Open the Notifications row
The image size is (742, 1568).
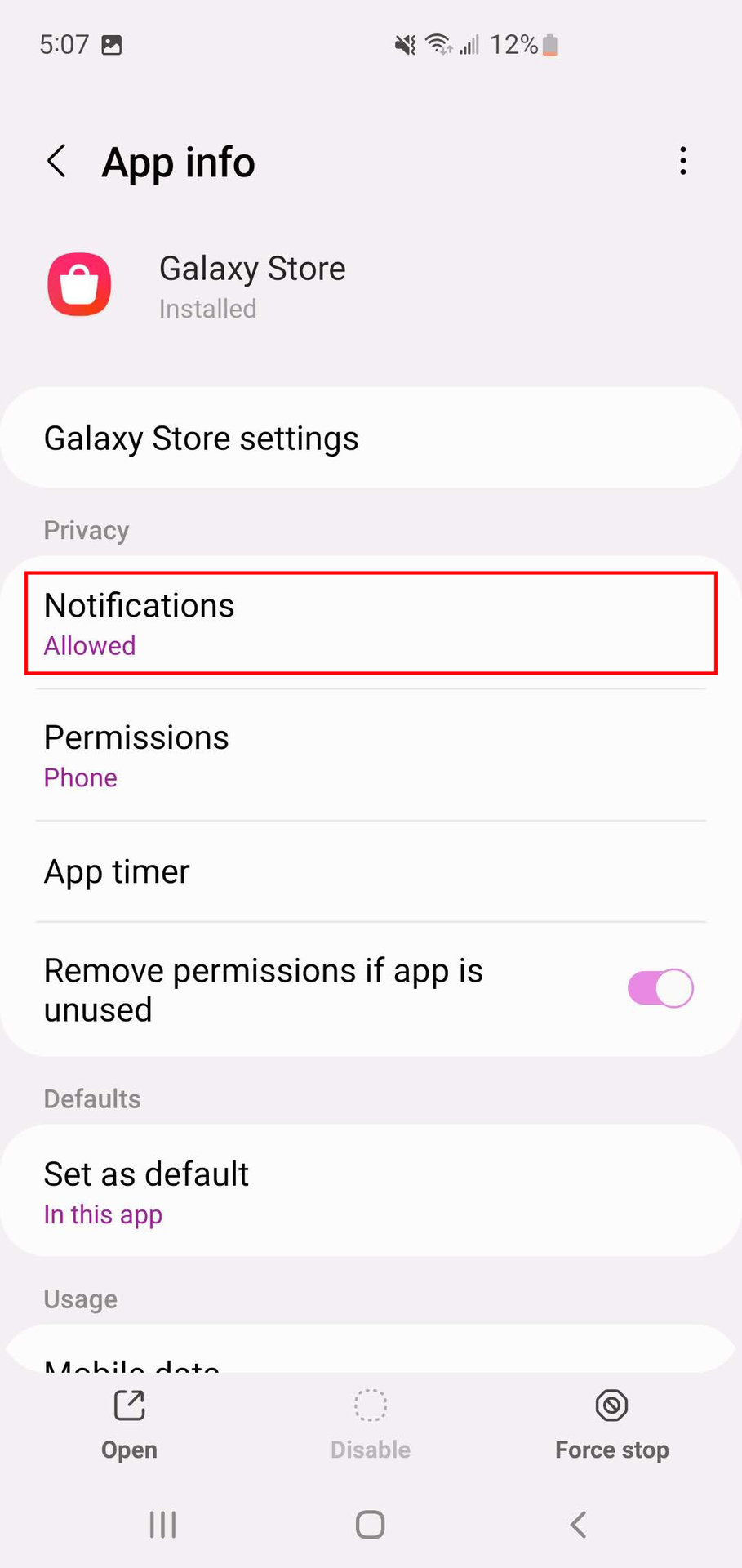371,624
